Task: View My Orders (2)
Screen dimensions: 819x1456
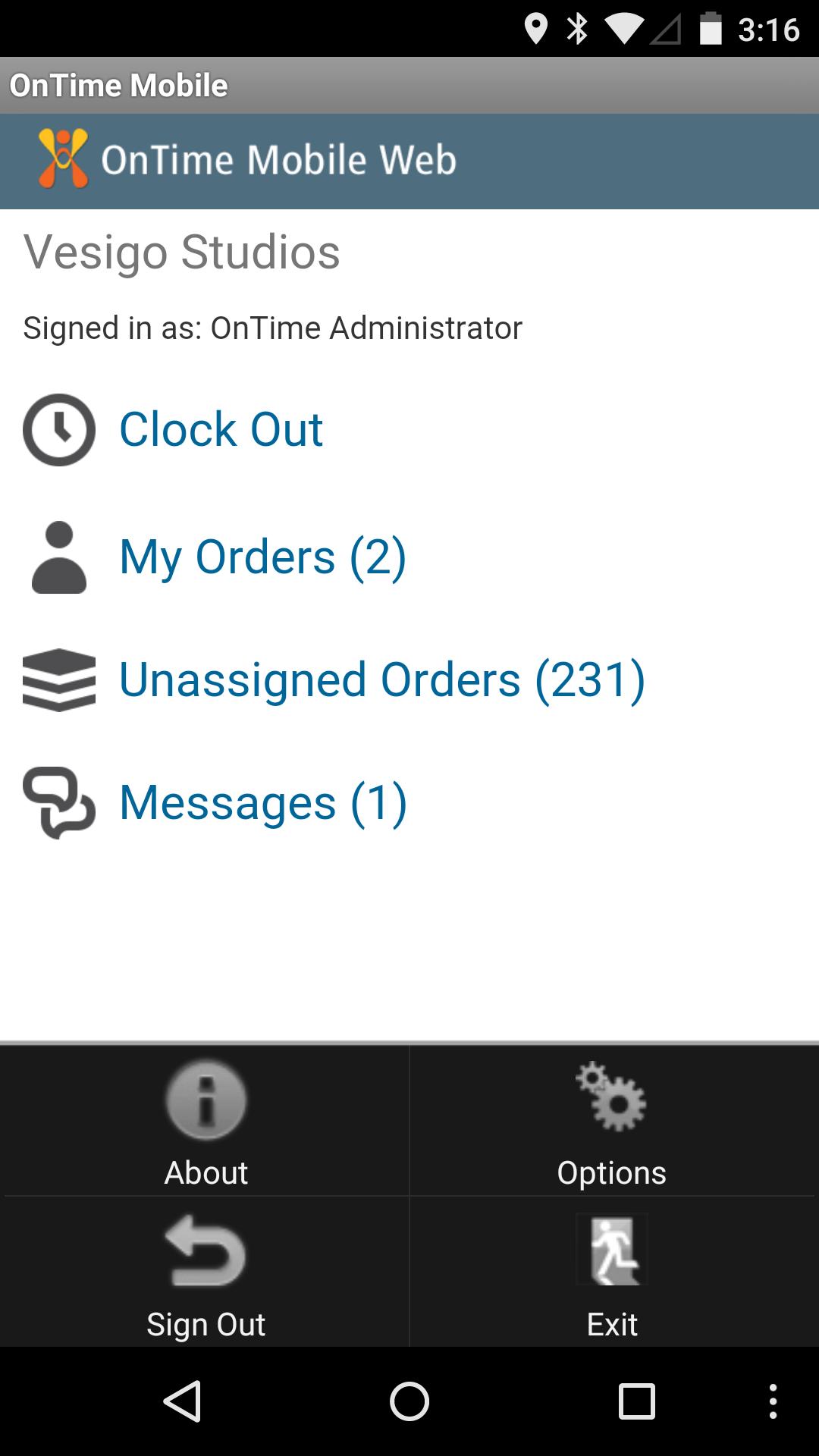Action: pyautogui.click(x=262, y=557)
